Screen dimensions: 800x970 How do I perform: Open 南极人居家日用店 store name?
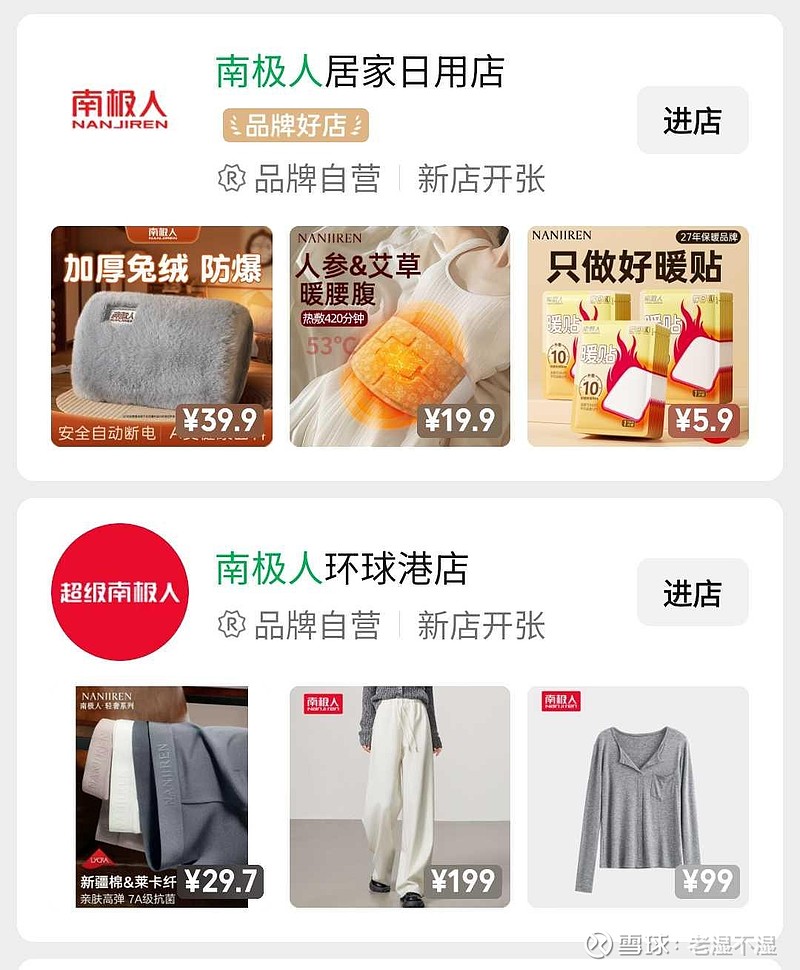tap(360, 72)
